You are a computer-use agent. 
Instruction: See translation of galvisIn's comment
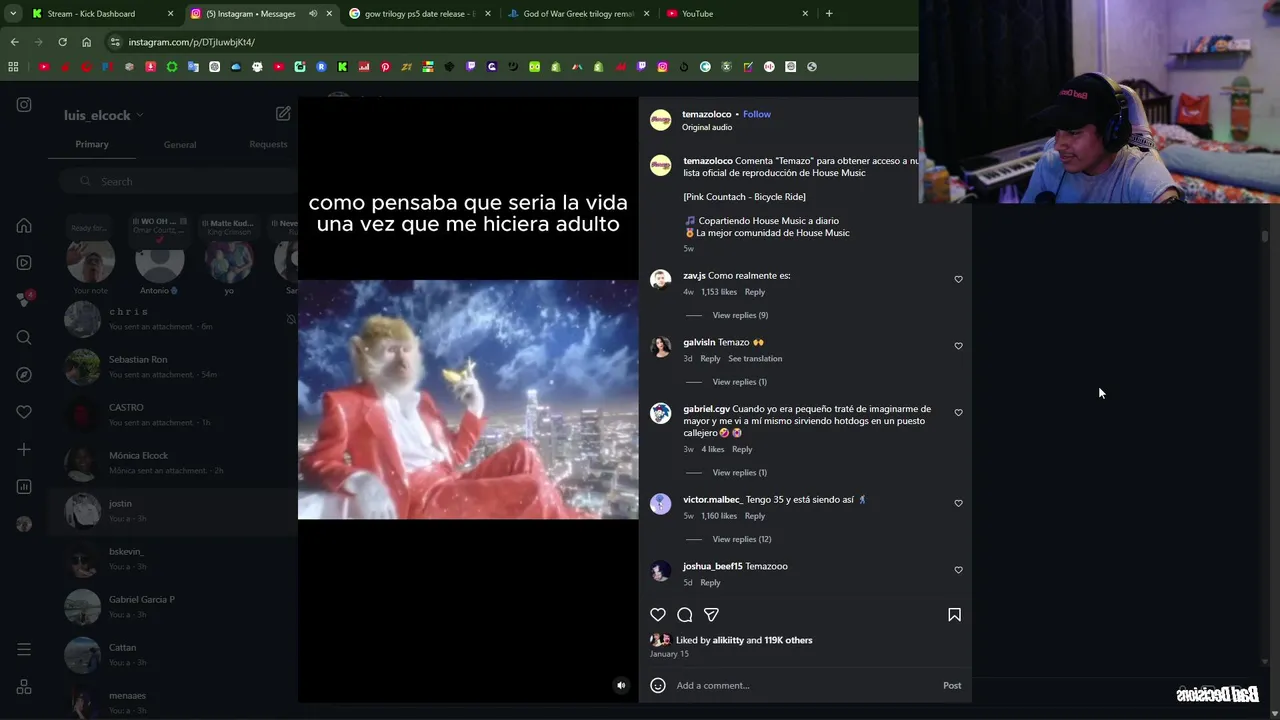point(755,358)
